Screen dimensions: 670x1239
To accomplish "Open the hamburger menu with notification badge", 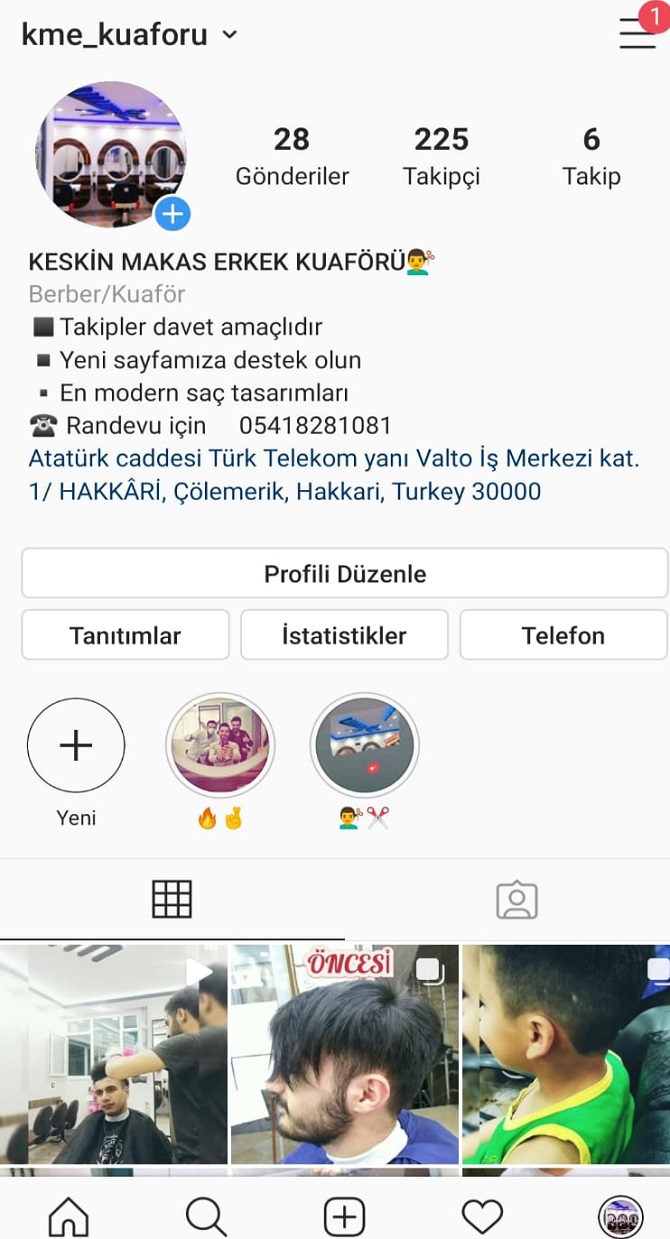I will [x=638, y=32].
